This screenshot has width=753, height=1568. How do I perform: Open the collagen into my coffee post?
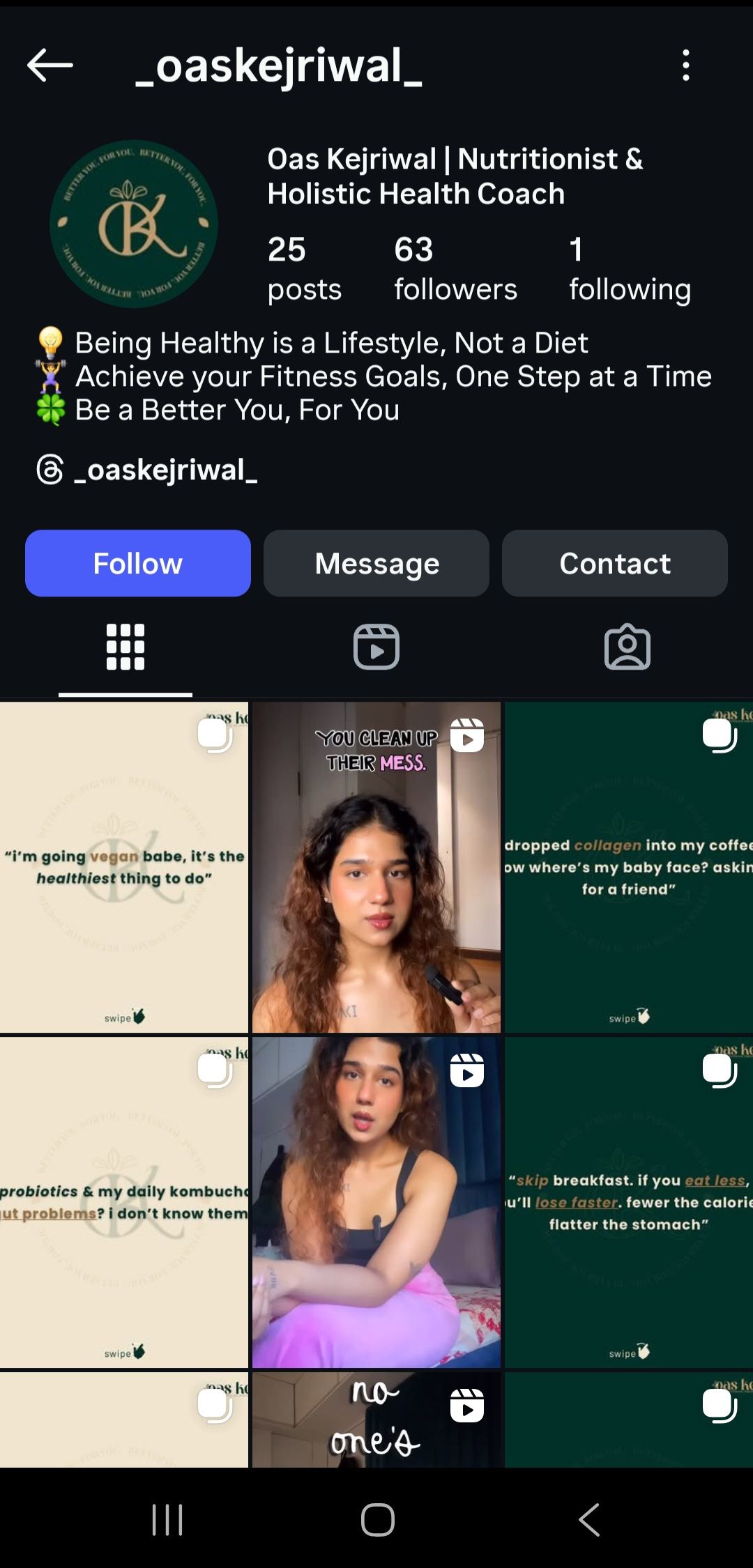[x=628, y=867]
